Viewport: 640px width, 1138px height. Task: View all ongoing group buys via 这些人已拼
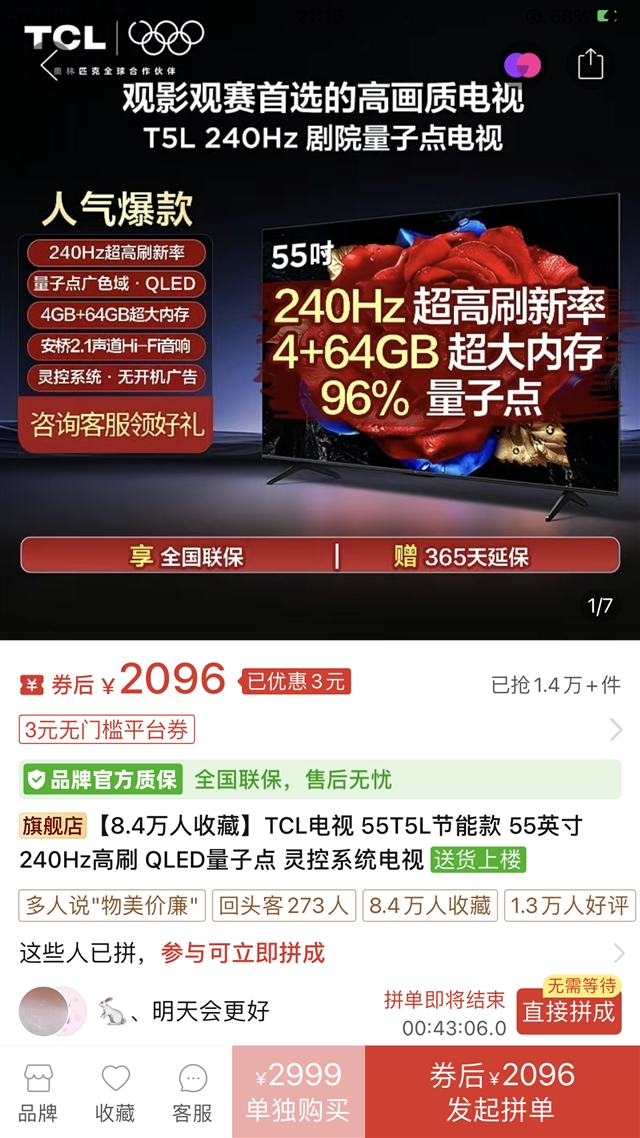tap(320, 952)
